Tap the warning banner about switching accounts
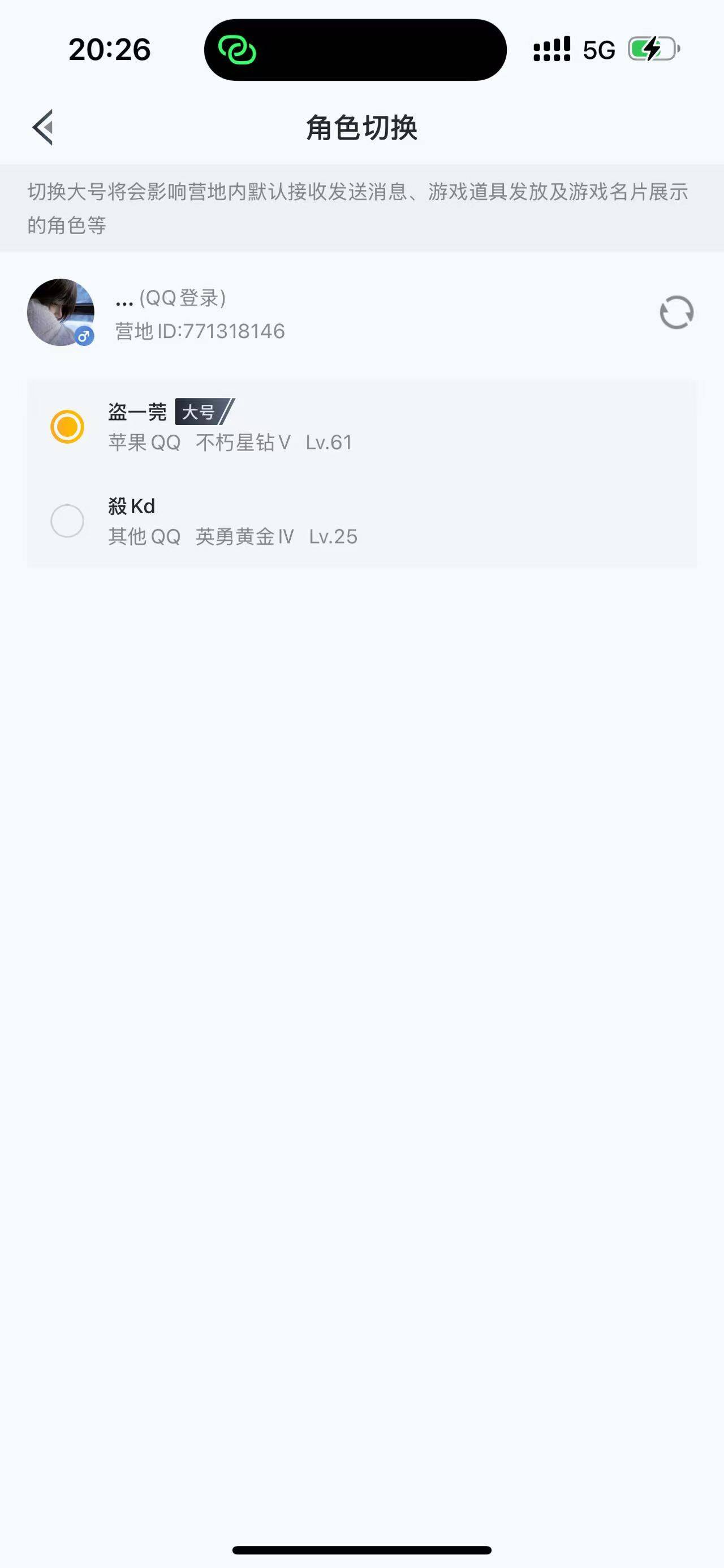The height and width of the screenshot is (1568, 724). pos(361,206)
